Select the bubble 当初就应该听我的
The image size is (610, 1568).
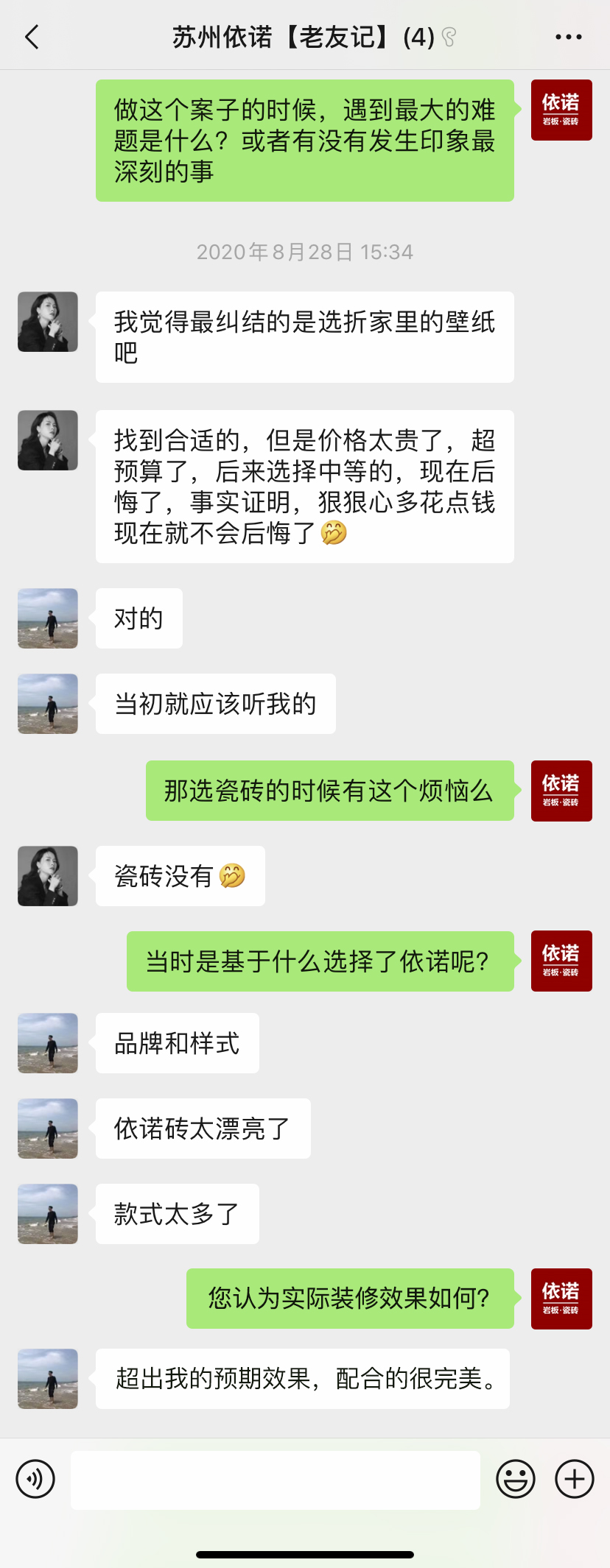pyautogui.click(x=214, y=704)
